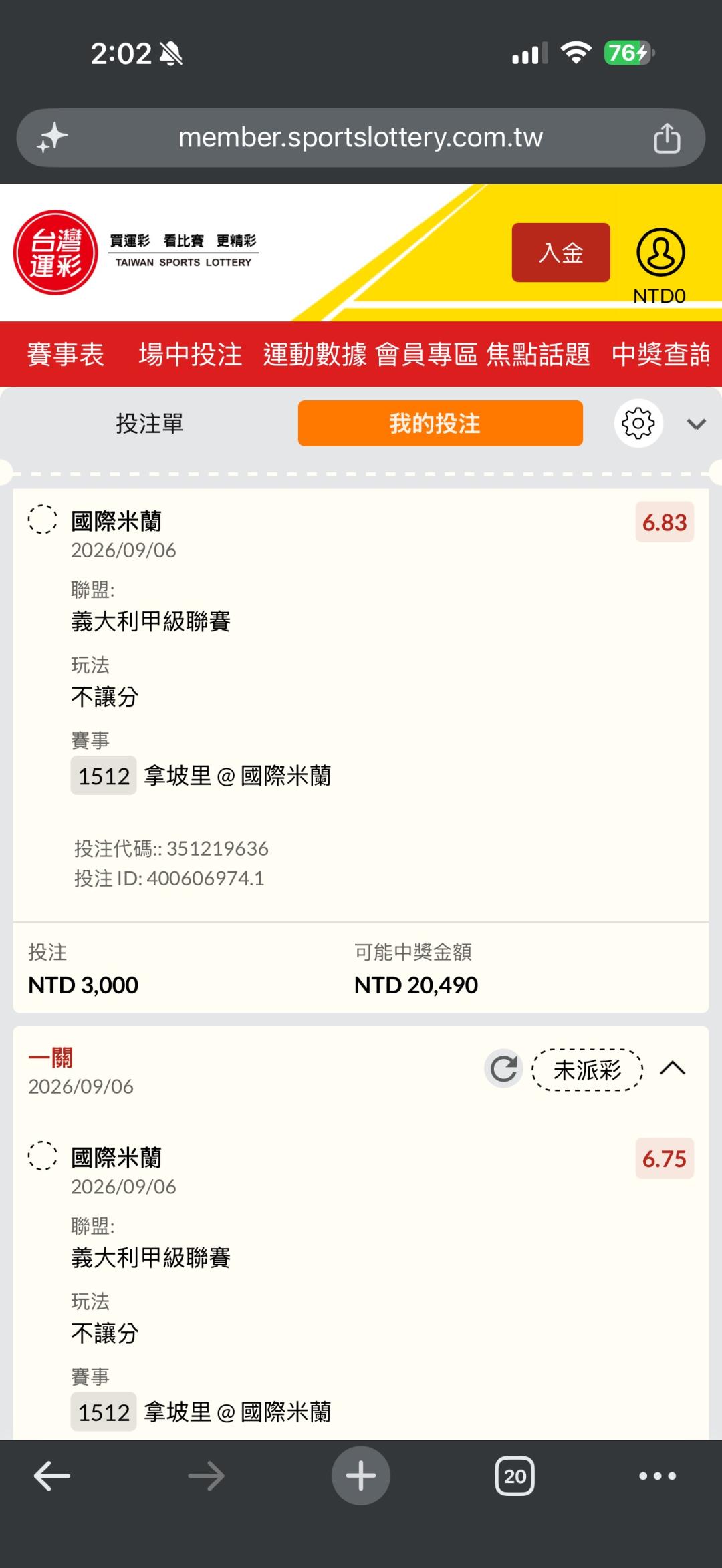Select the 我的投注 tab
Screen dimensions: 722x1568
click(441, 423)
